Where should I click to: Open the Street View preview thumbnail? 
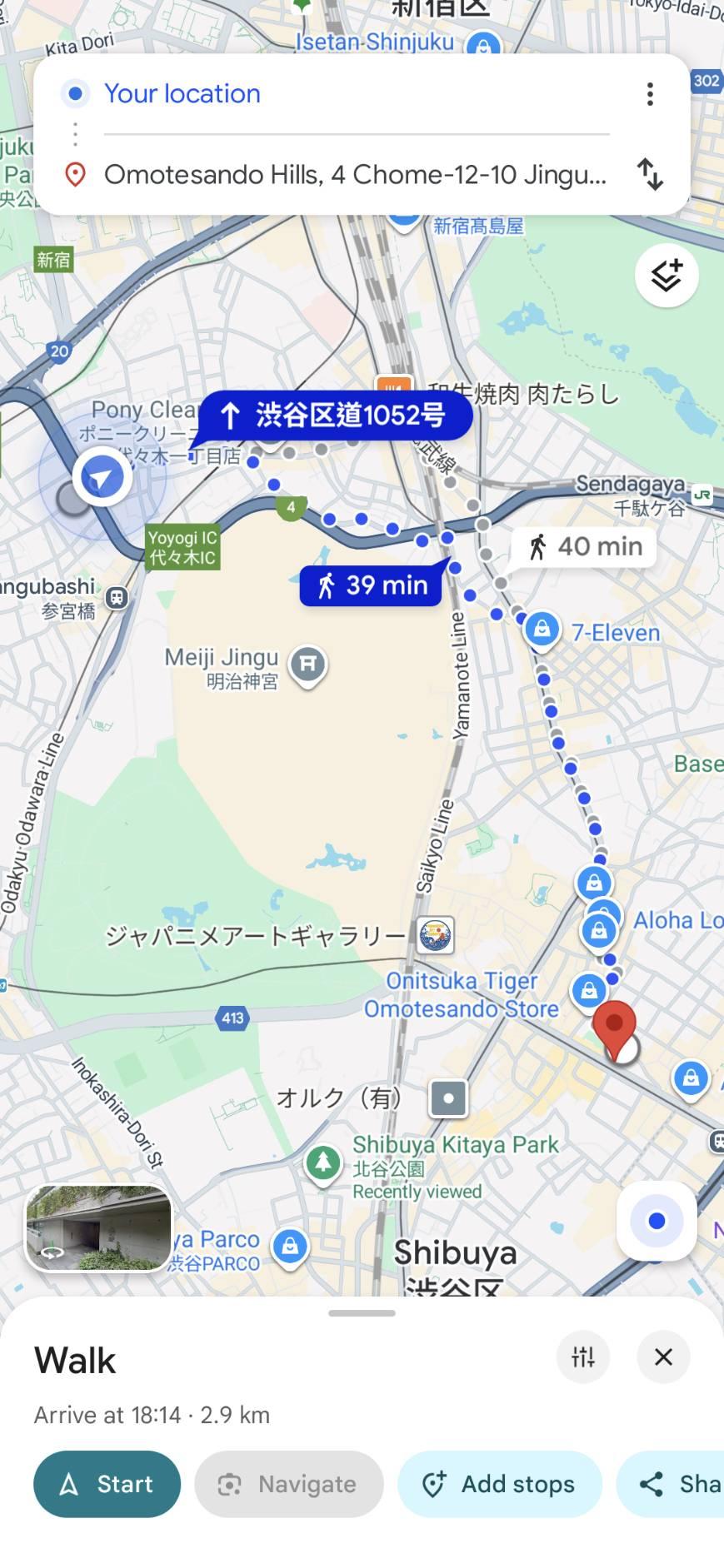pos(98,1228)
